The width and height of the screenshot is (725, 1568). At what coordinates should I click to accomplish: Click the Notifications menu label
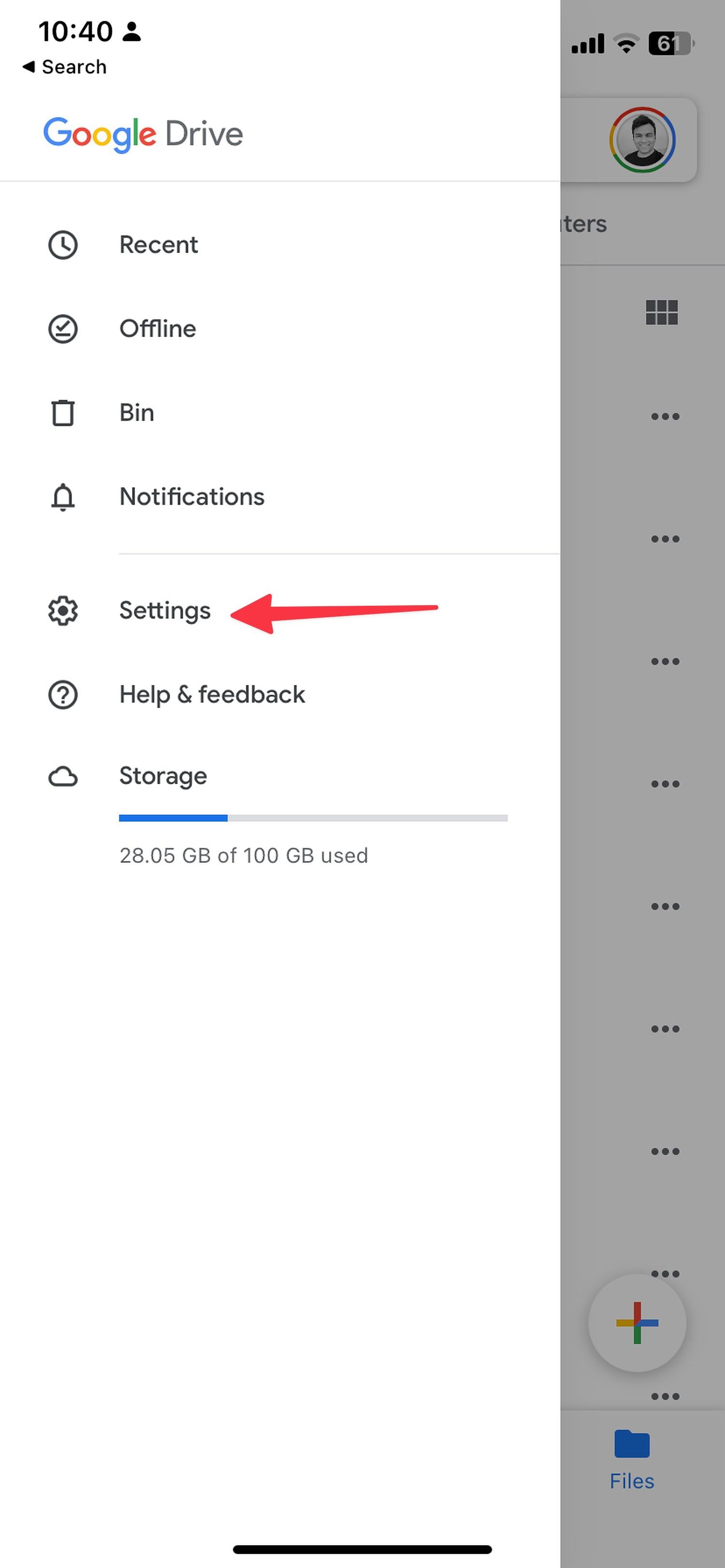click(x=192, y=496)
